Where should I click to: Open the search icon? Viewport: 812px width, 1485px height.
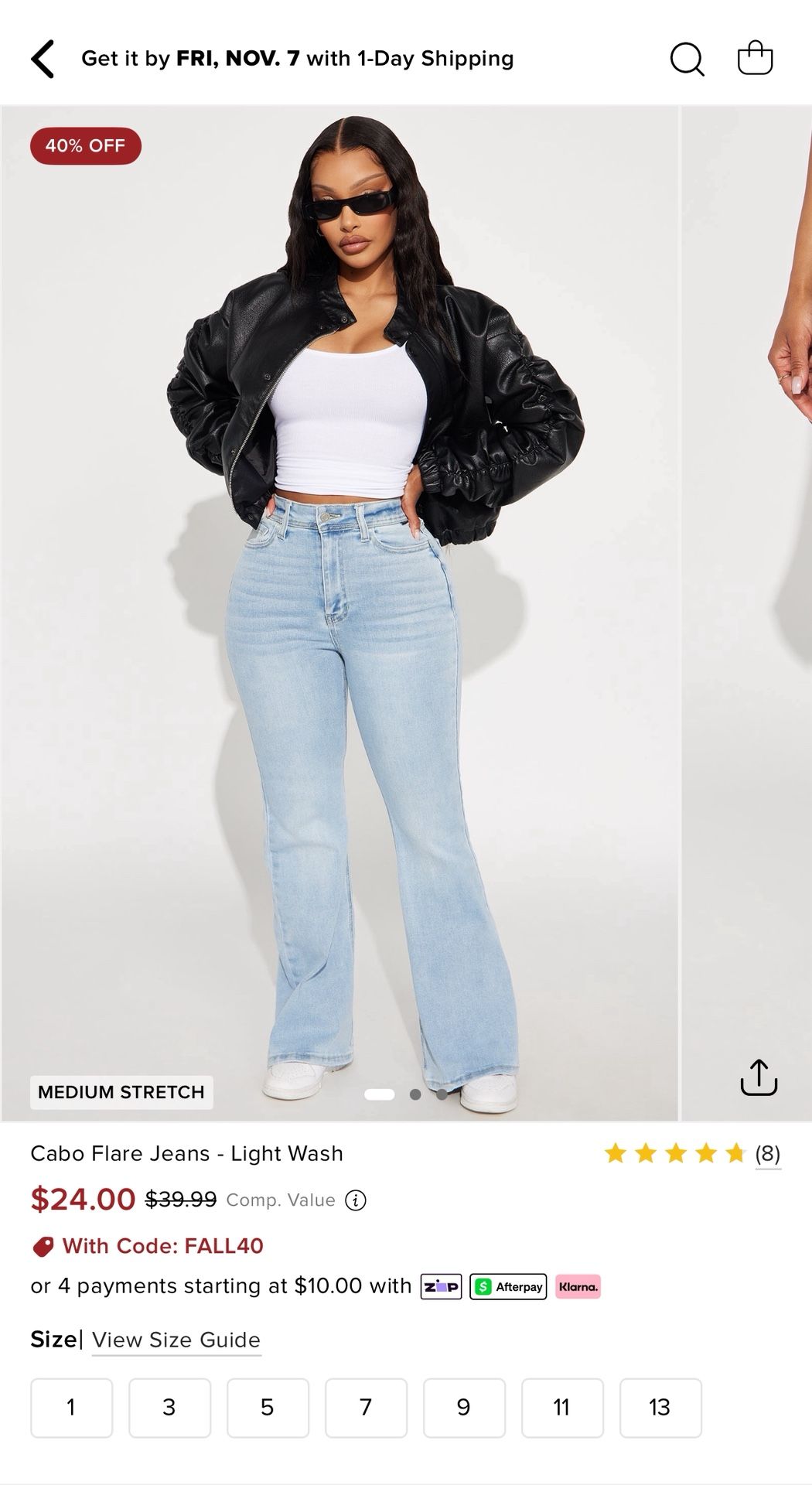(x=687, y=59)
